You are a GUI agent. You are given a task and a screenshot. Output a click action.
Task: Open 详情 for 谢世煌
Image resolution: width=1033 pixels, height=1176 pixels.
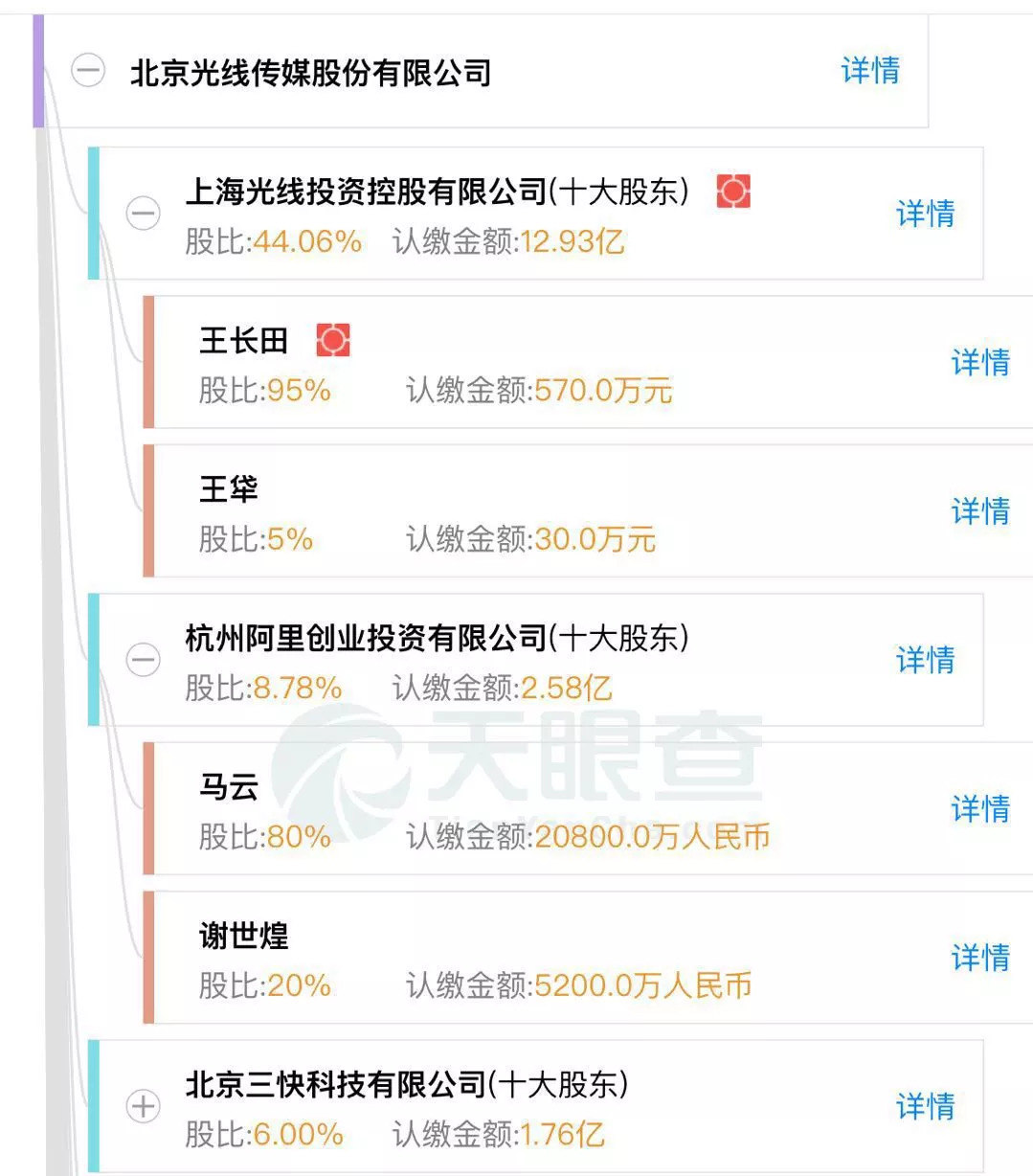click(x=979, y=957)
